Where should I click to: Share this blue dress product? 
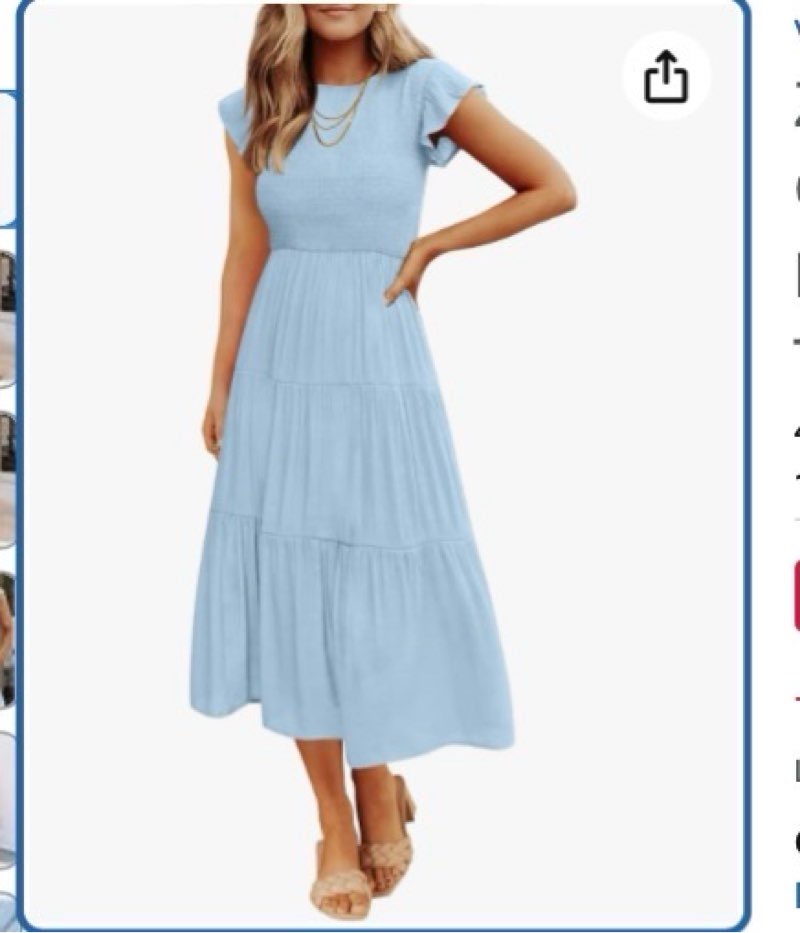tap(666, 77)
